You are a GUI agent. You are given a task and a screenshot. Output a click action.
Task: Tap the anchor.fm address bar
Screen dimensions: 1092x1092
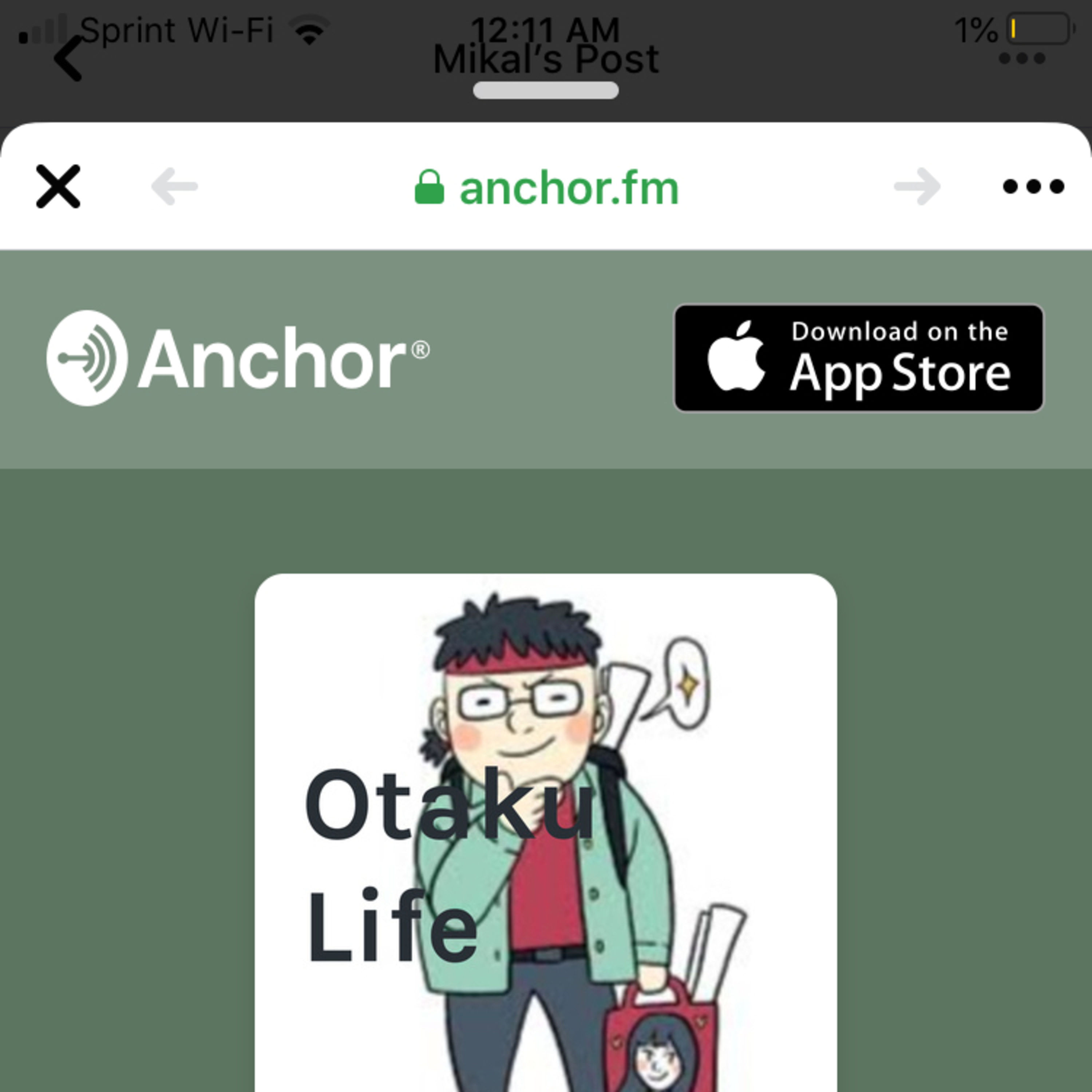pyautogui.click(x=547, y=188)
